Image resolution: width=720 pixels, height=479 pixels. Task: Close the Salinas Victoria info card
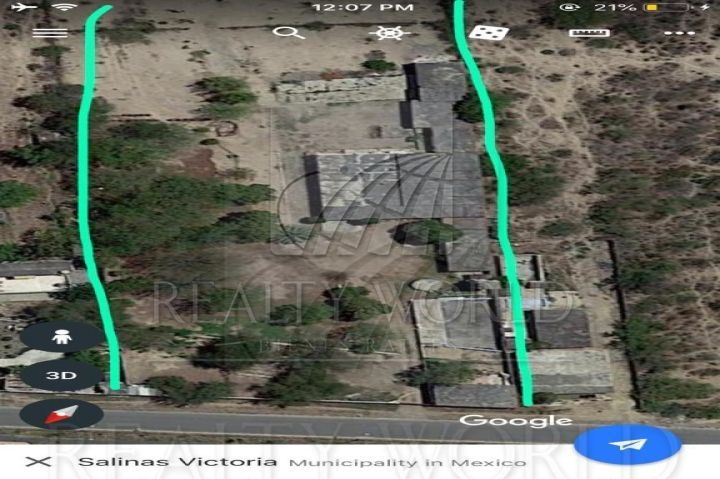tap(38, 462)
